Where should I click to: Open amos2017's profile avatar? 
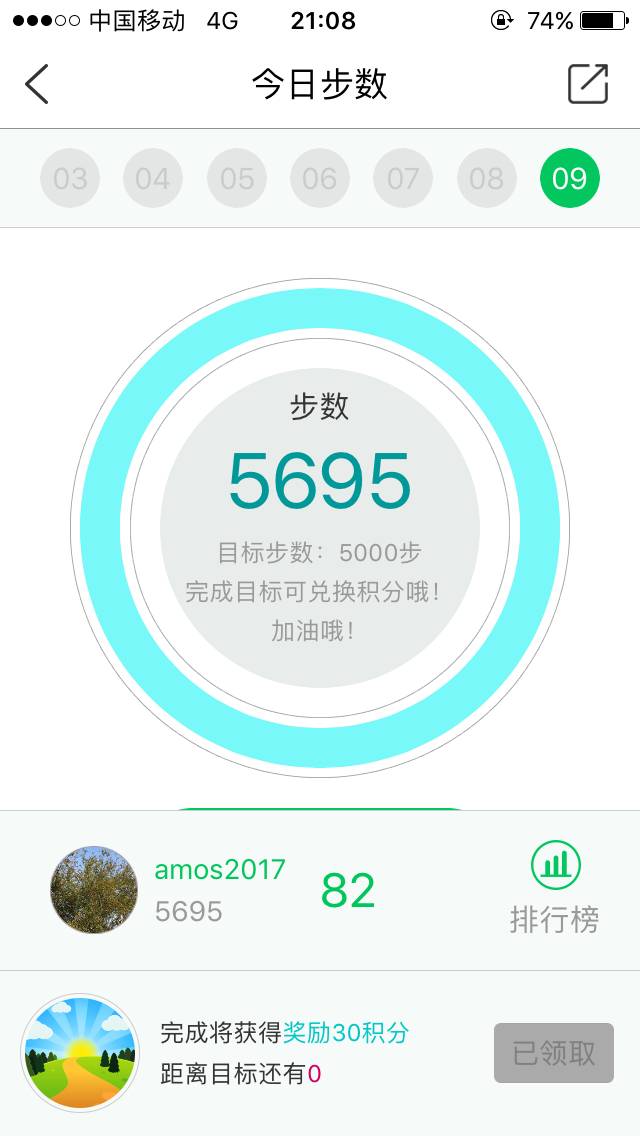tap(94, 890)
